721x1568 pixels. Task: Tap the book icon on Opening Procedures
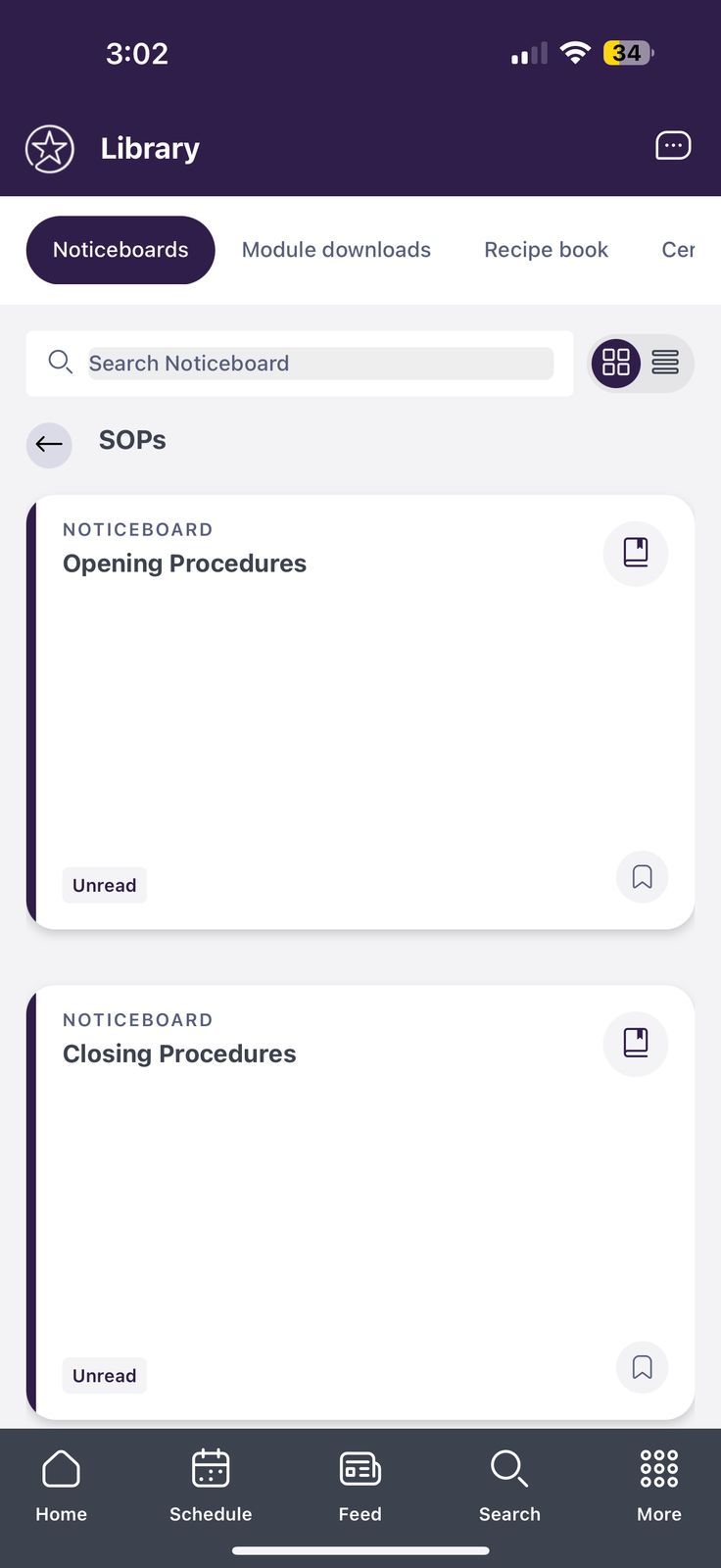tap(636, 554)
